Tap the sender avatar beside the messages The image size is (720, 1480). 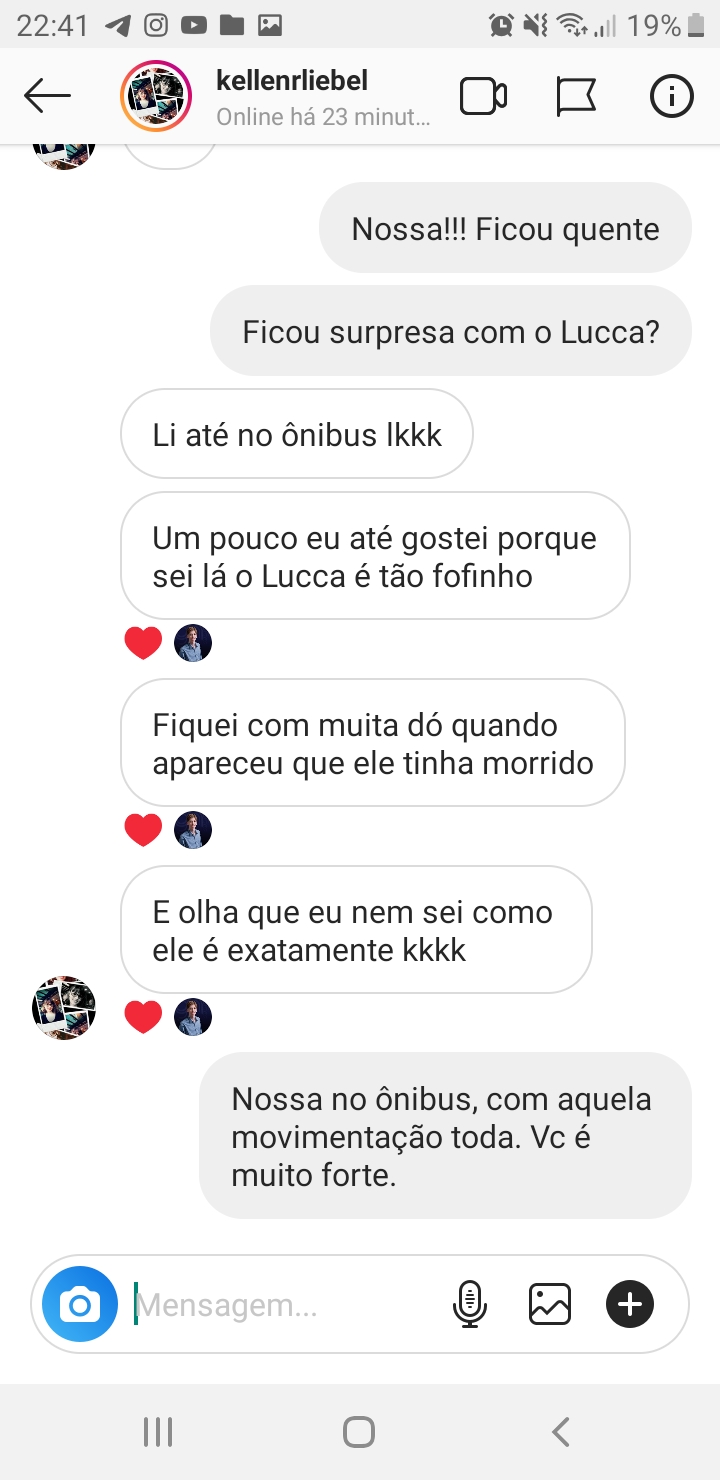[64, 1008]
